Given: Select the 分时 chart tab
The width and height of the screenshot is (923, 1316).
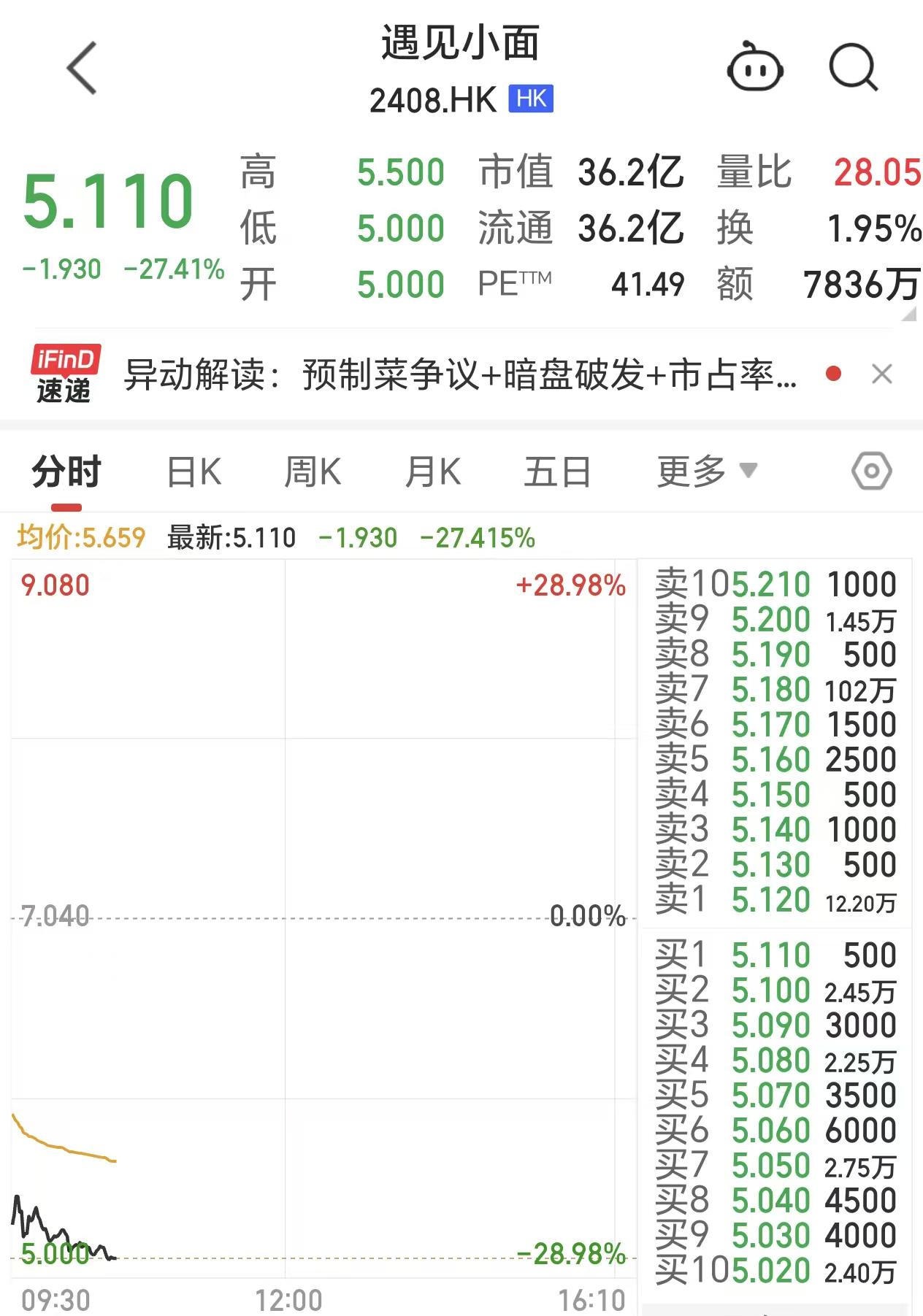Looking at the screenshot, I should (66, 472).
